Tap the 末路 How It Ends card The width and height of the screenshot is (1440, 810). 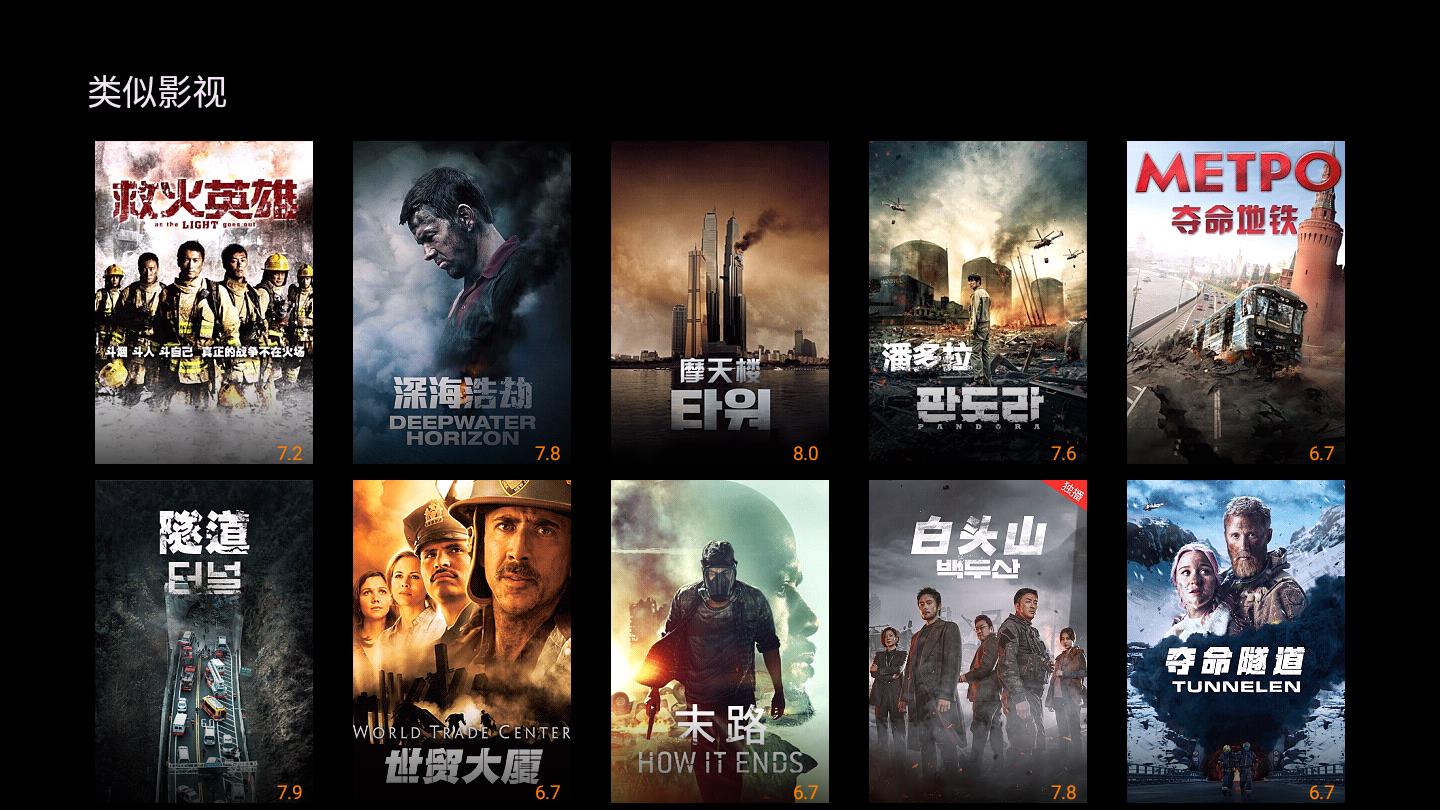(720, 641)
